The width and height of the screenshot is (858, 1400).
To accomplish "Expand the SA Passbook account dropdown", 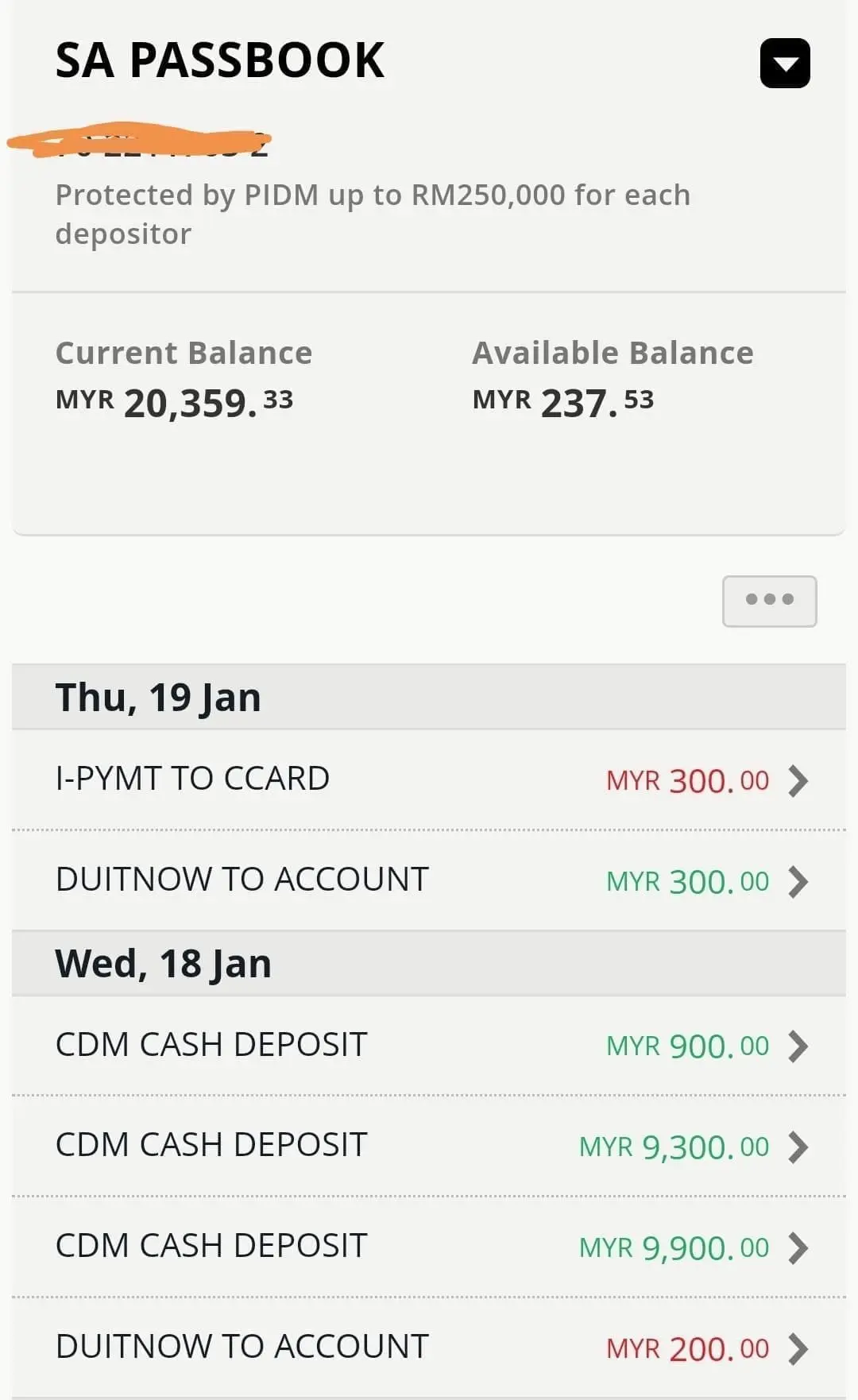I will tap(785, 64).
